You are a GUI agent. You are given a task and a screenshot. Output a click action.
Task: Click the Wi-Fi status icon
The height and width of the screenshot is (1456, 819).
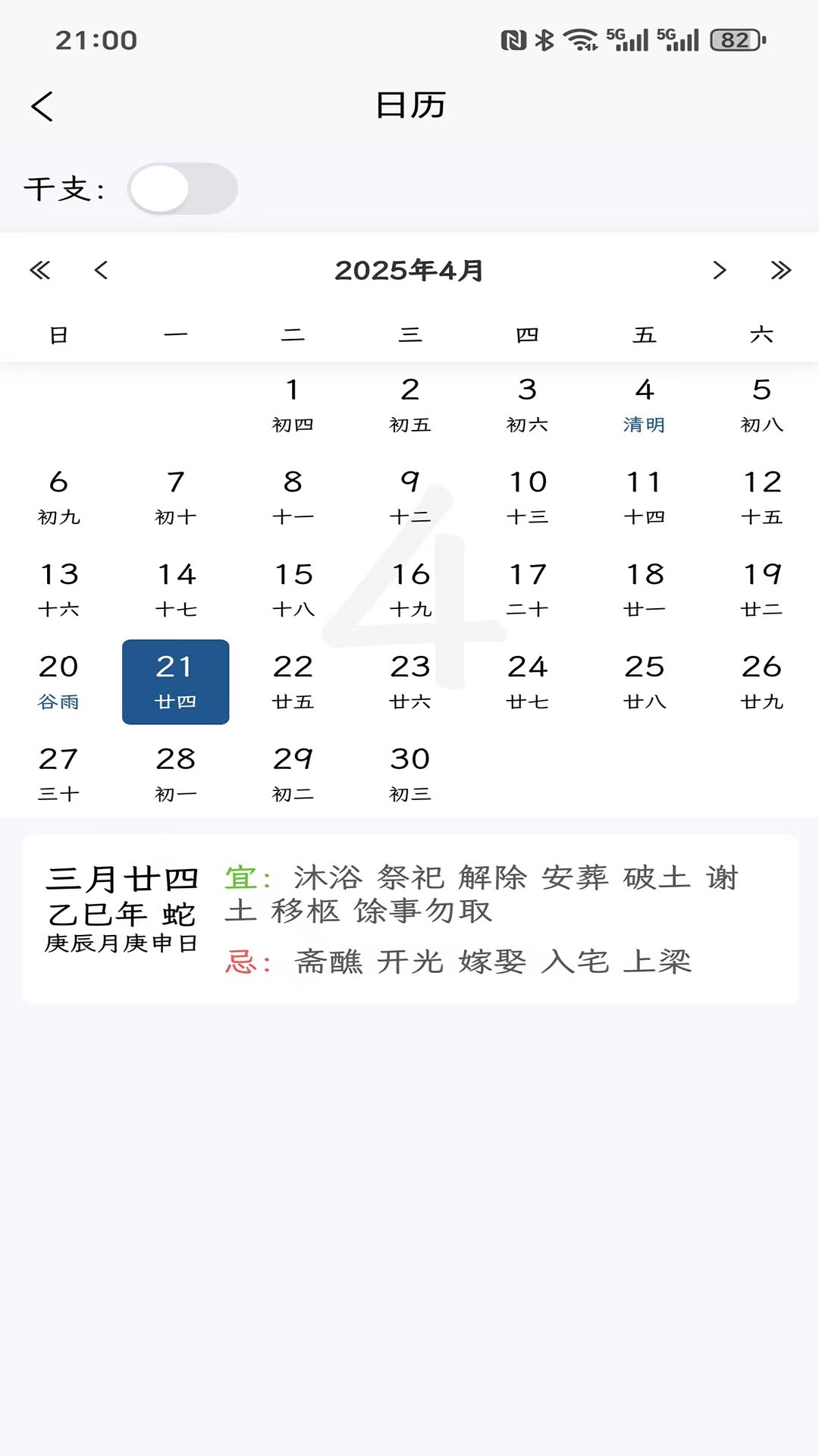click(x=582, y=40)
